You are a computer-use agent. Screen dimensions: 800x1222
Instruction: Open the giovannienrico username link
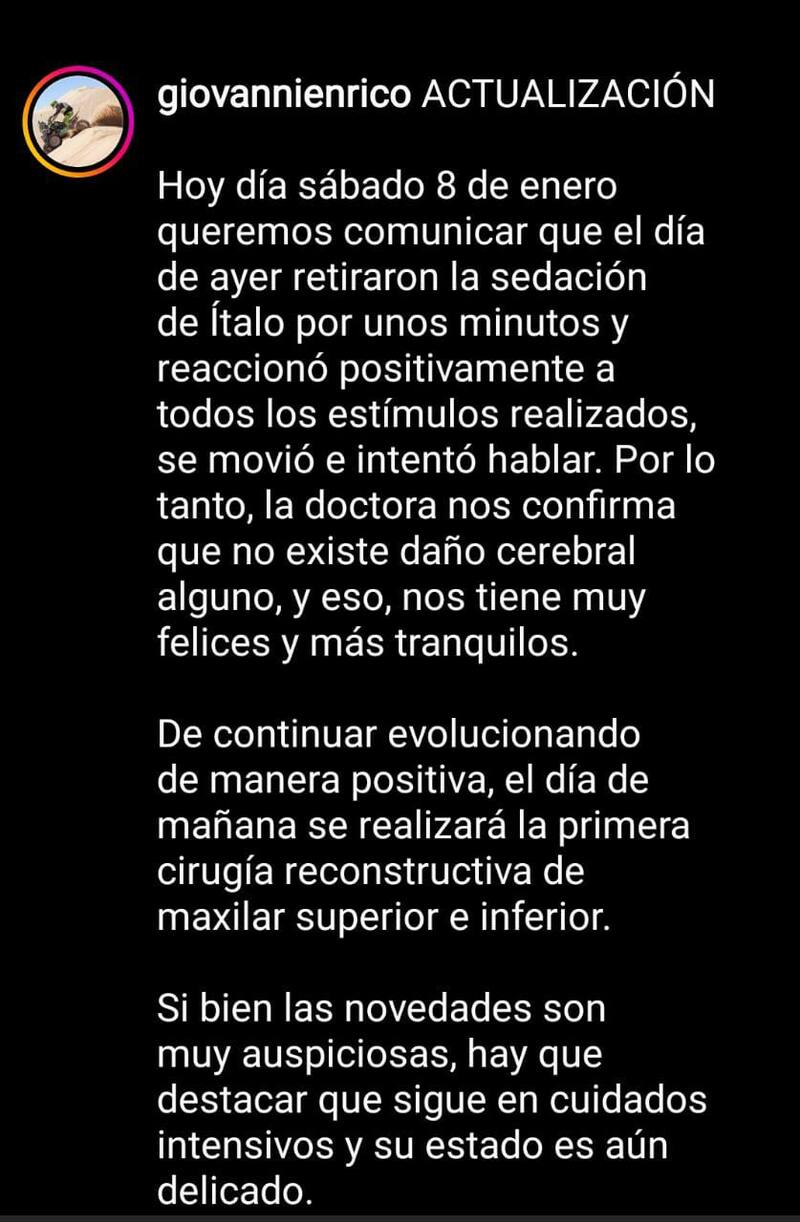pyautogui.click(x=285, y=94)
